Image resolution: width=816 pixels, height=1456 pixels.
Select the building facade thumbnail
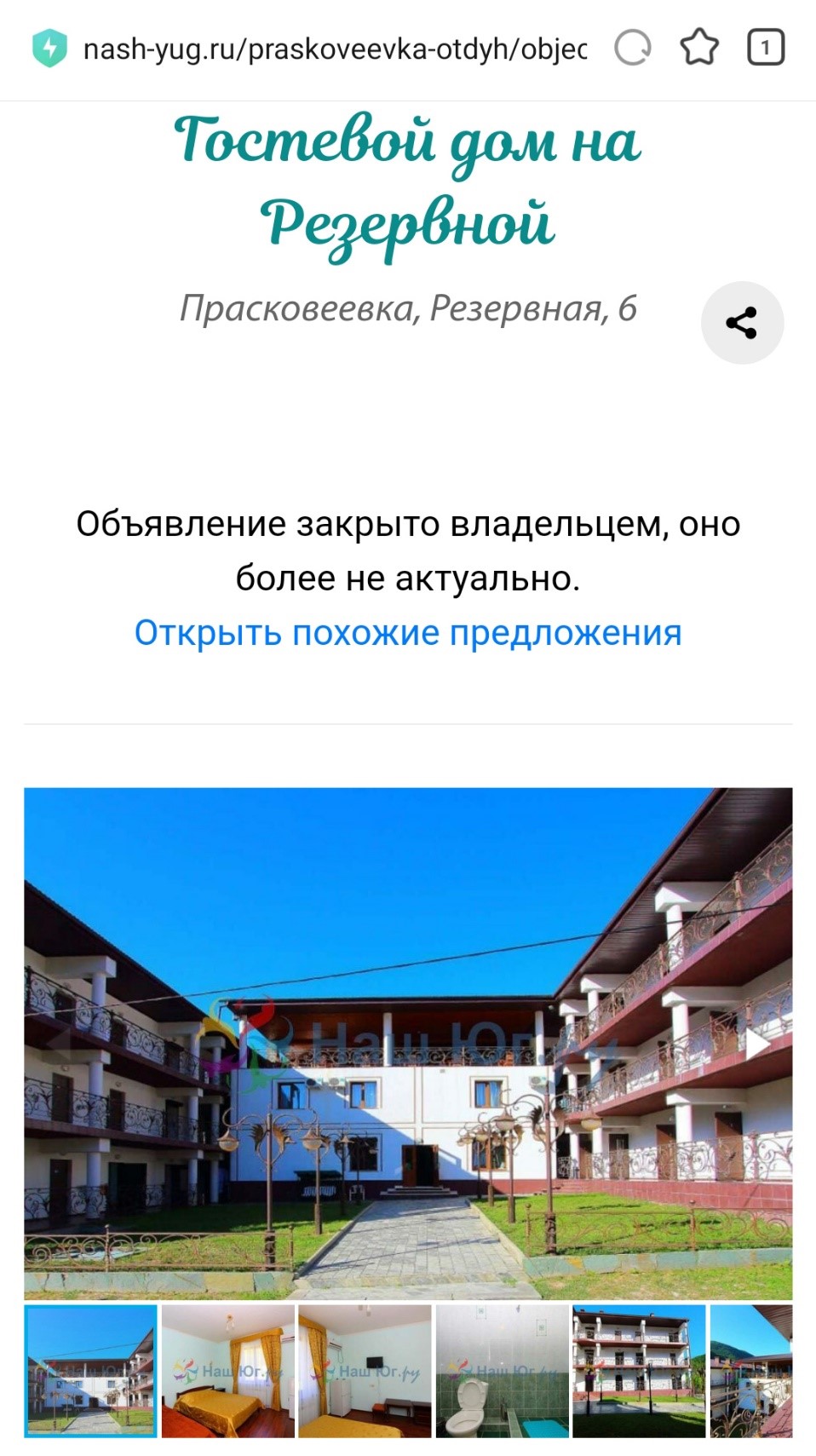pyautogui.click(x=639, y=1371)
